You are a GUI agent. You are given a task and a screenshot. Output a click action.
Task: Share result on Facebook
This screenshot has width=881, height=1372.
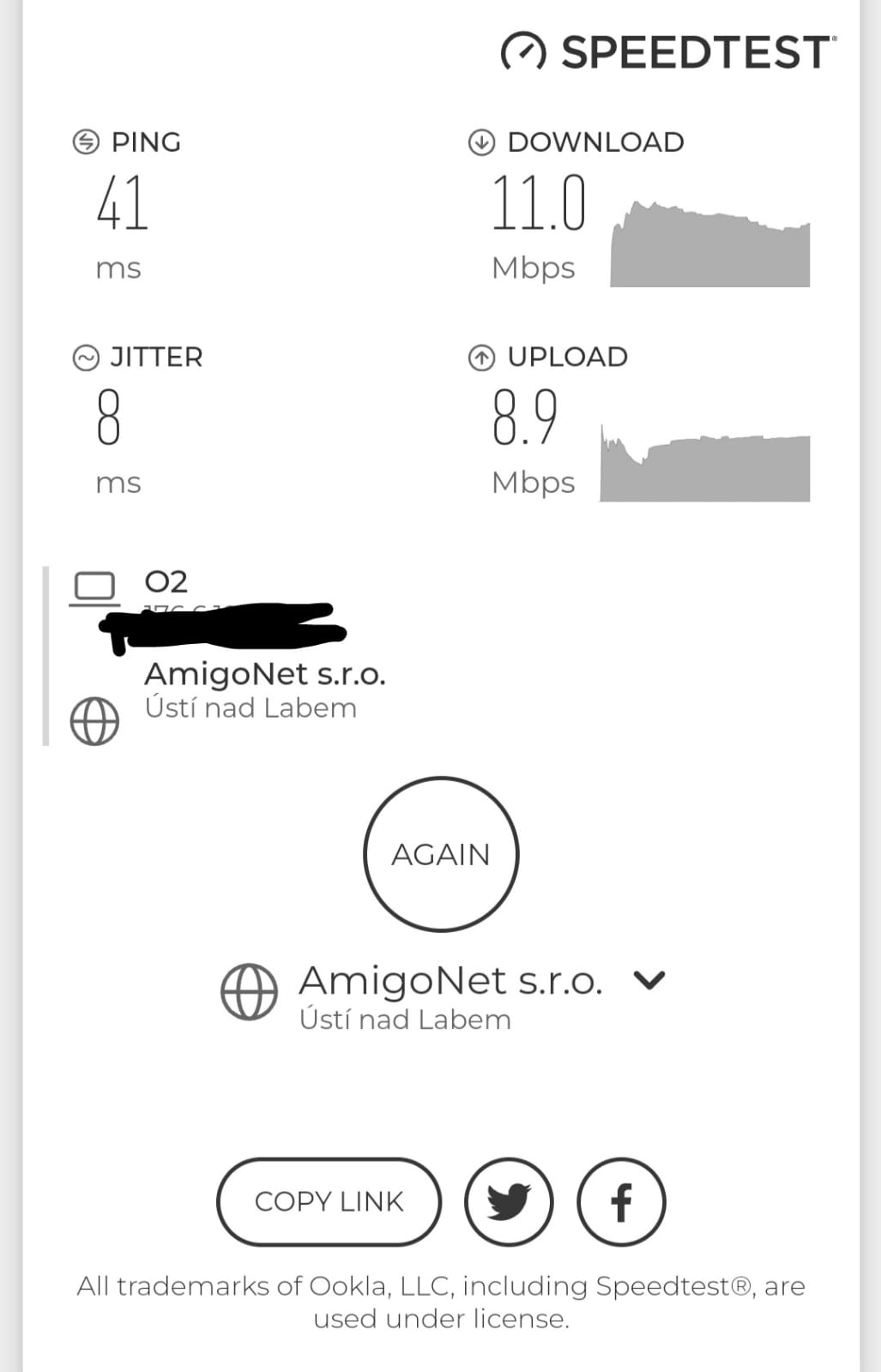pos(621,1201)
